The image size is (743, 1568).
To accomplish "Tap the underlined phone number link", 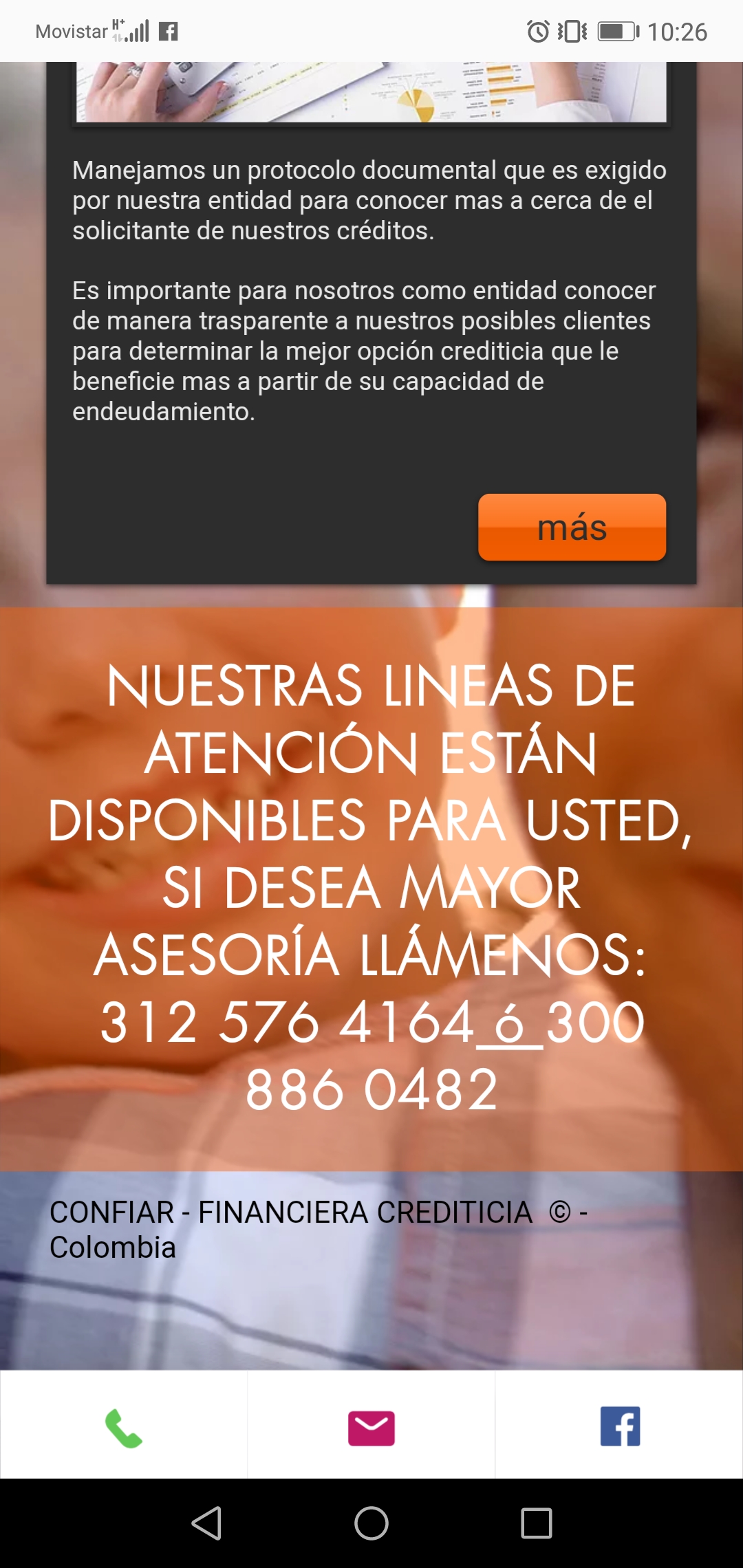I will click(x=510, y=1023).
